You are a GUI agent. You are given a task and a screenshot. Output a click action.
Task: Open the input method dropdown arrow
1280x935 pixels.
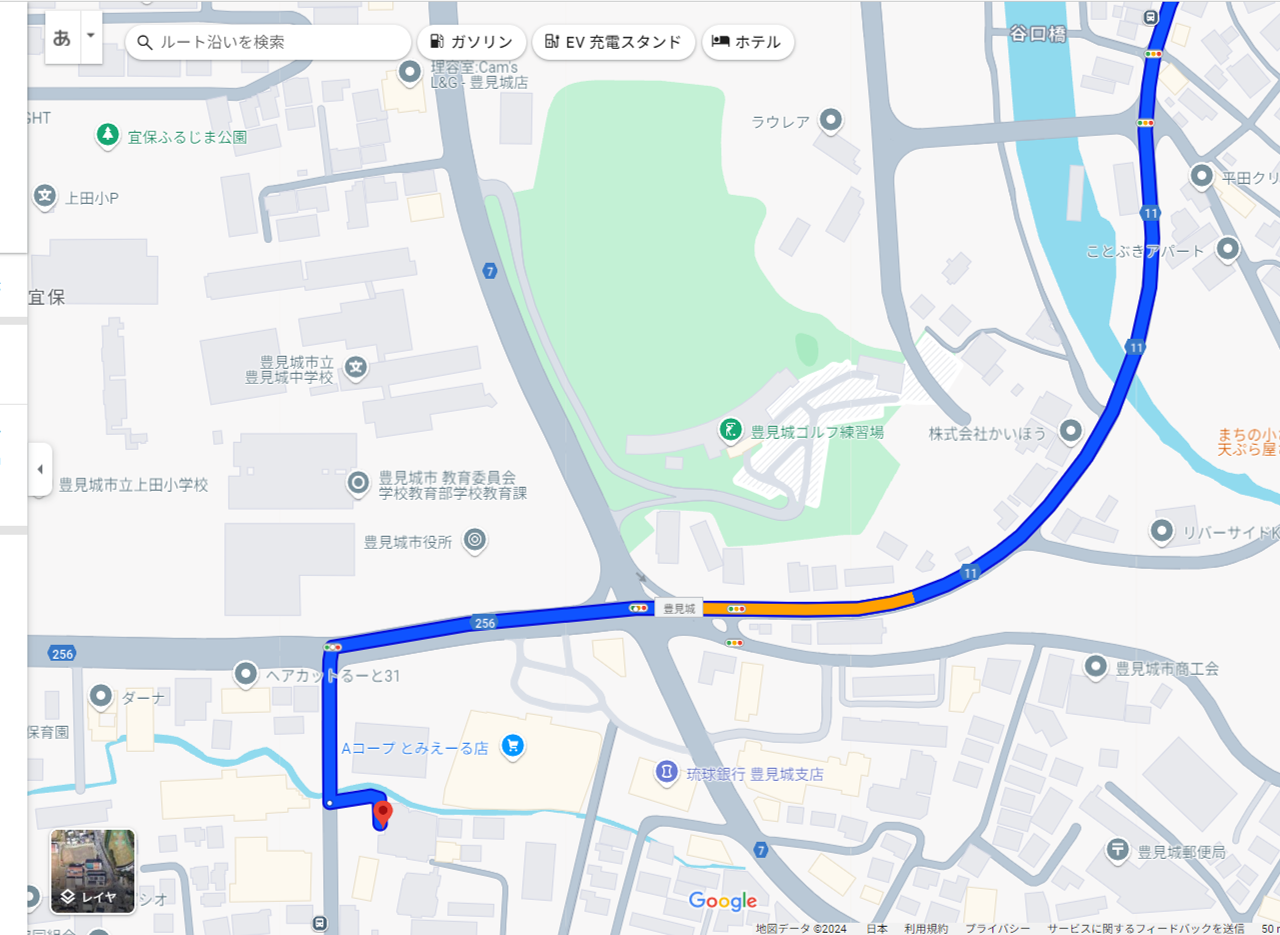91,36
